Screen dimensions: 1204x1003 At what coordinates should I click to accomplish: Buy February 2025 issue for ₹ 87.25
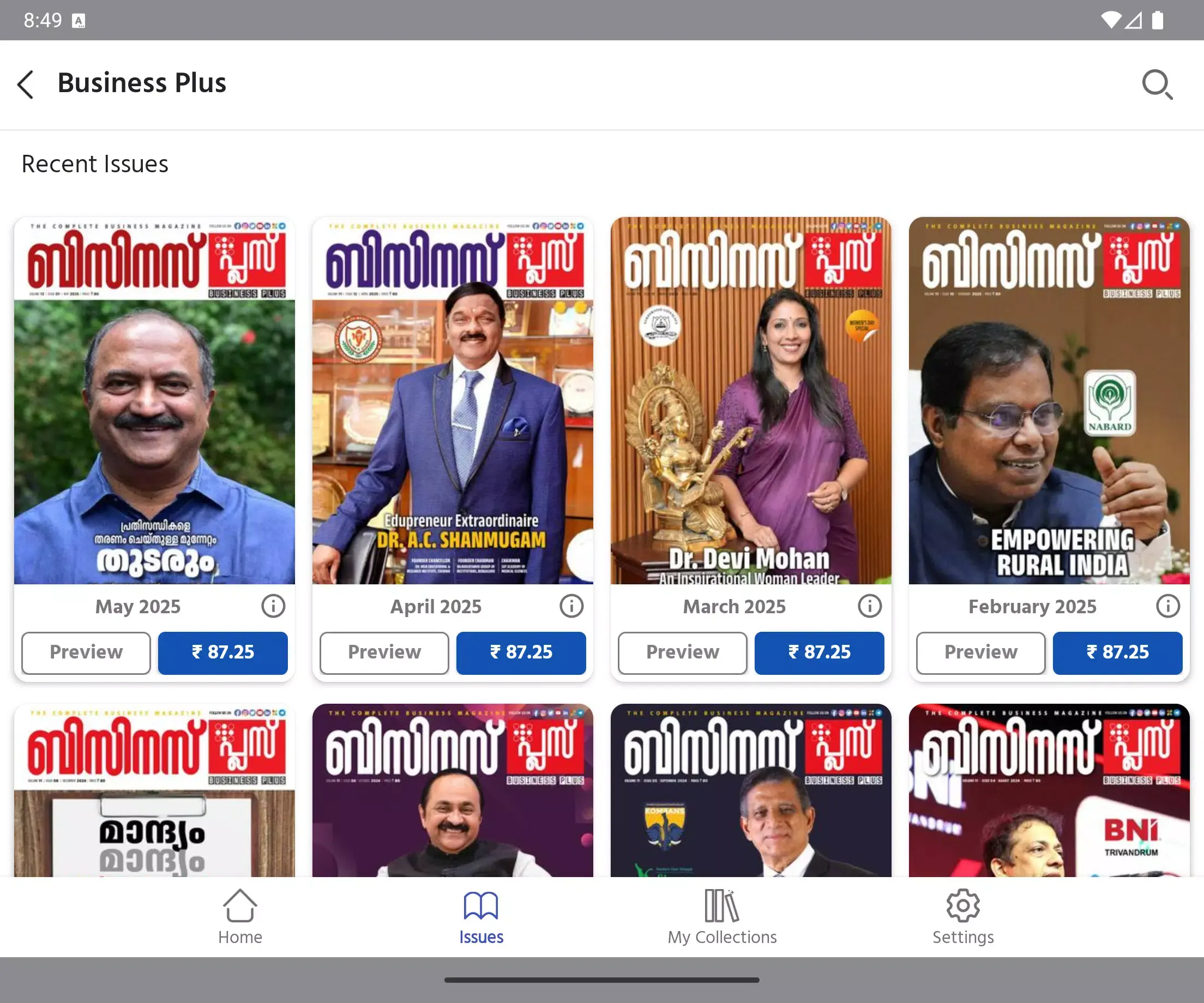point(1117,652)
